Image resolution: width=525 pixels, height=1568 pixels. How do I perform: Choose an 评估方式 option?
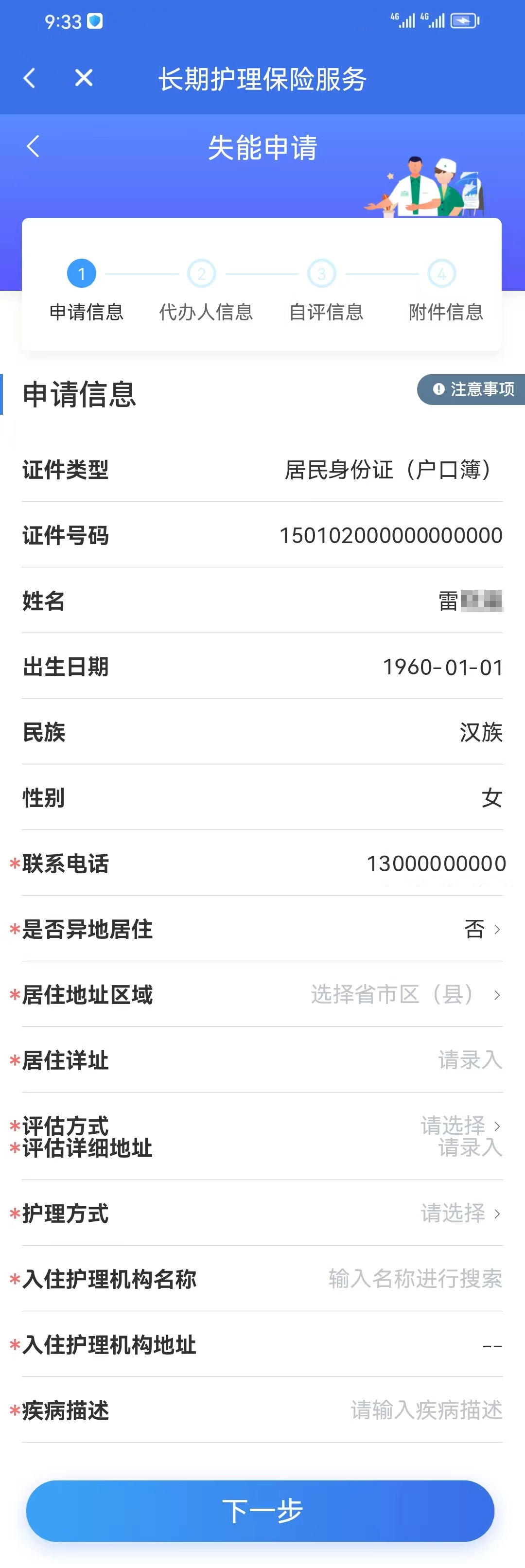click(460, 1126)
